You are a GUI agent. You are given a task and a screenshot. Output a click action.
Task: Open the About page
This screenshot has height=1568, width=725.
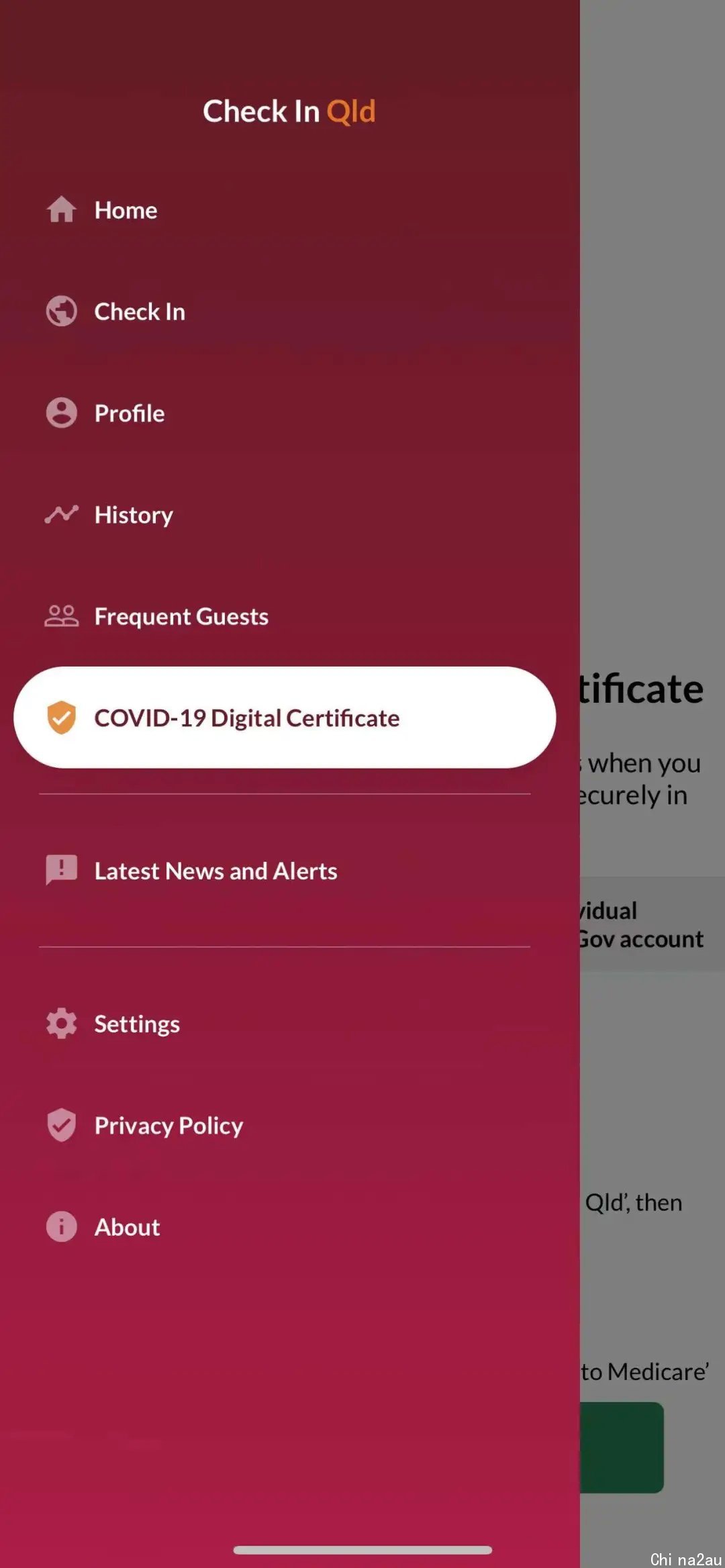tap(127, 1227)
